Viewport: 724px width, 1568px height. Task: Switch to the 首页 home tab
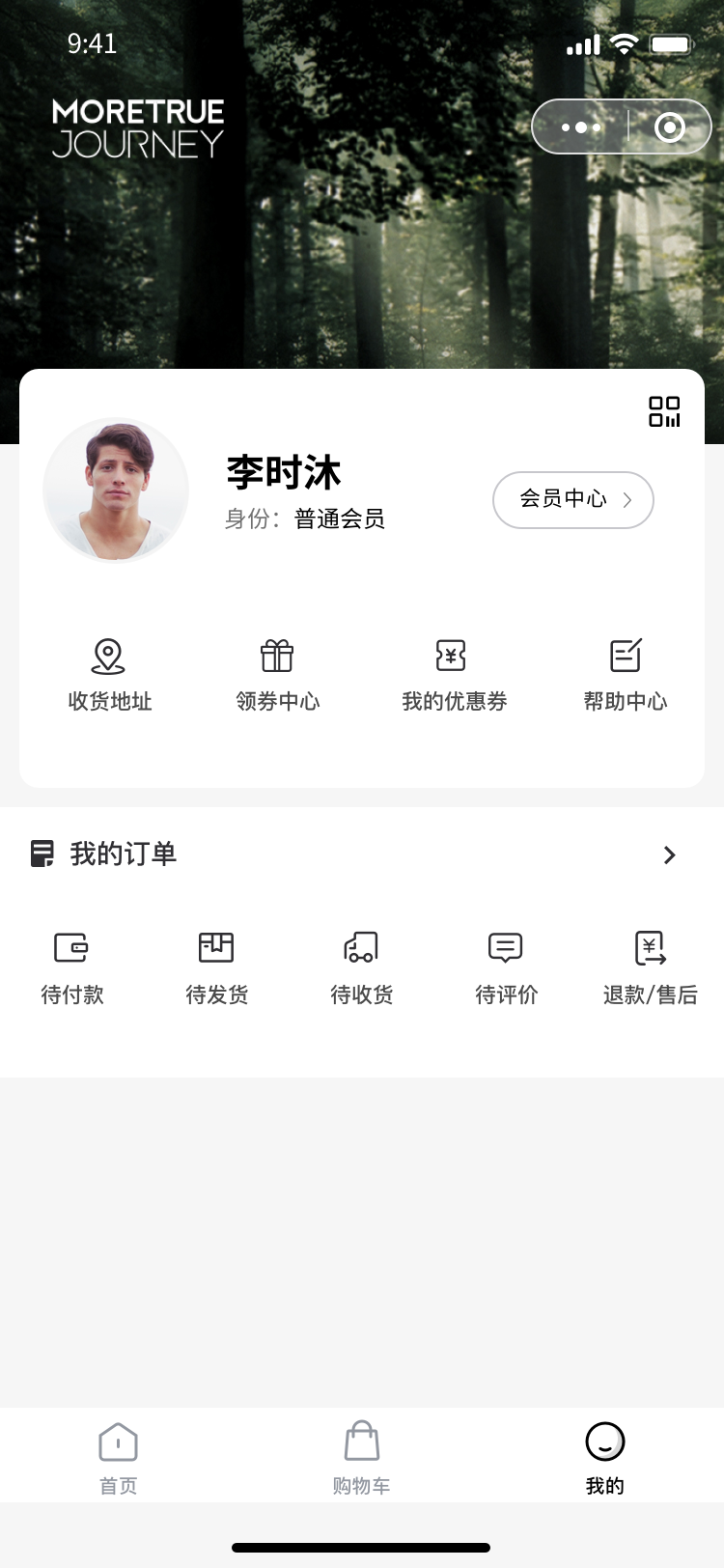pos(119,1458)
